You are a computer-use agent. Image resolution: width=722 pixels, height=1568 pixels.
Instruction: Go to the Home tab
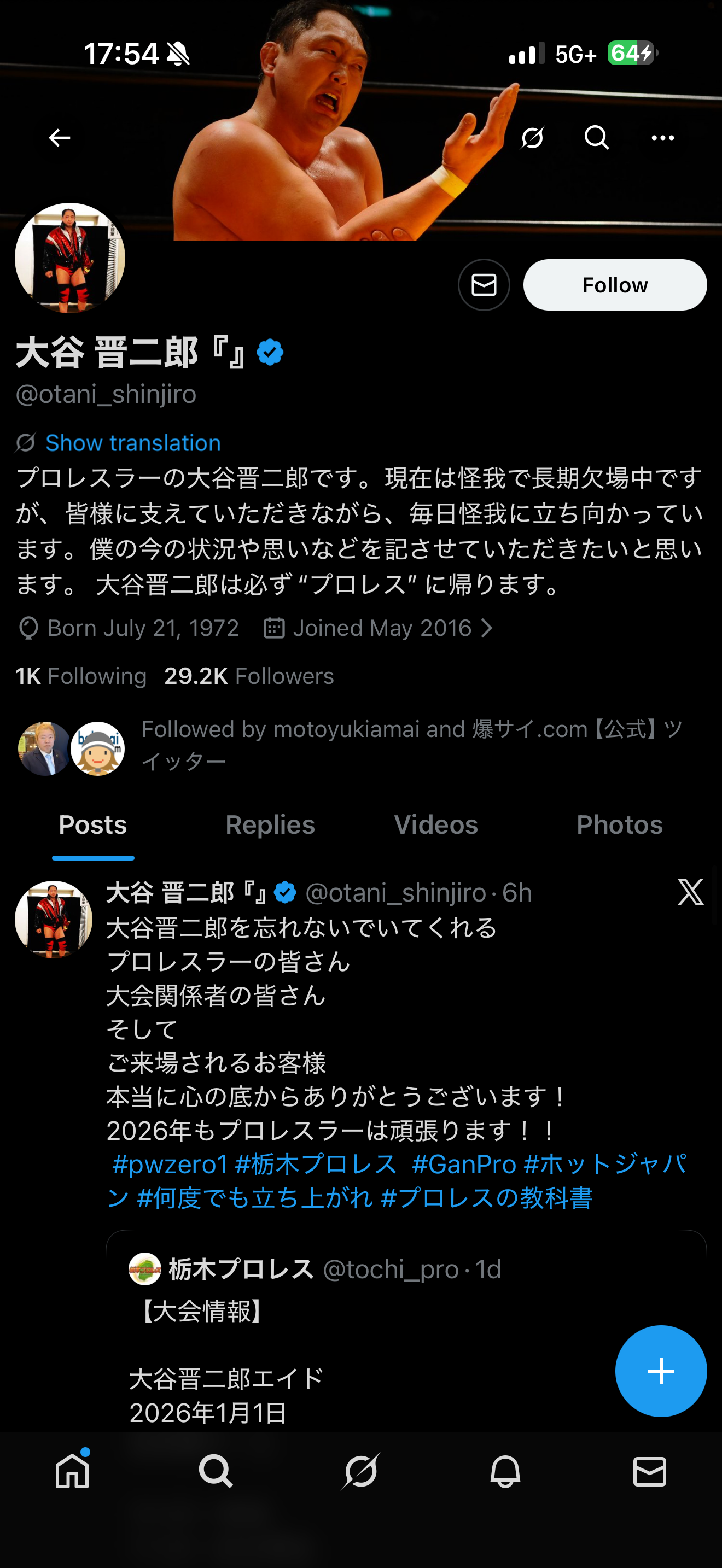(x=72, y=1472)
